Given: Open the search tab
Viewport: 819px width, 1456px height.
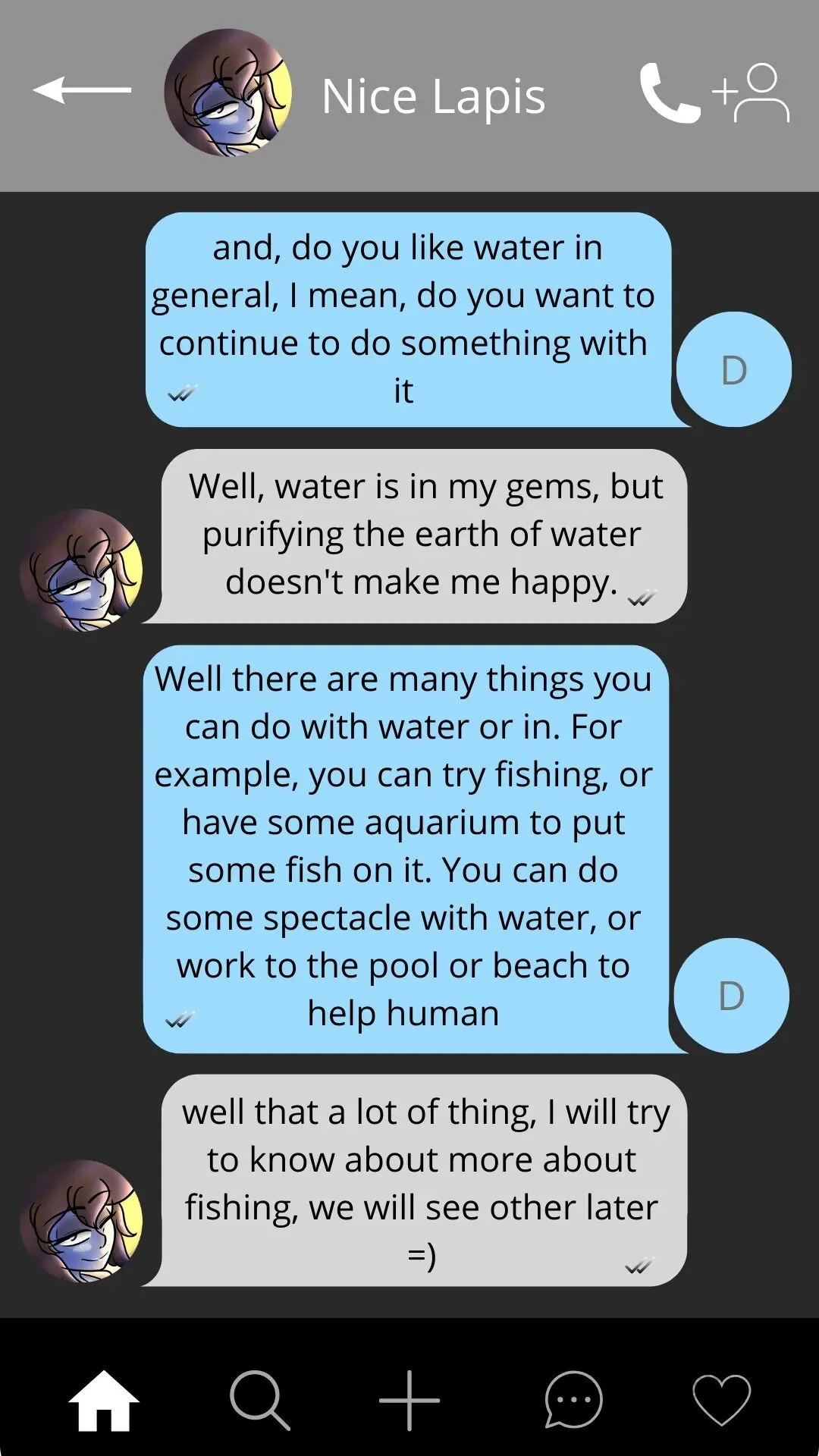Looking at the screenshot, I should click(x=260, y=1401).
